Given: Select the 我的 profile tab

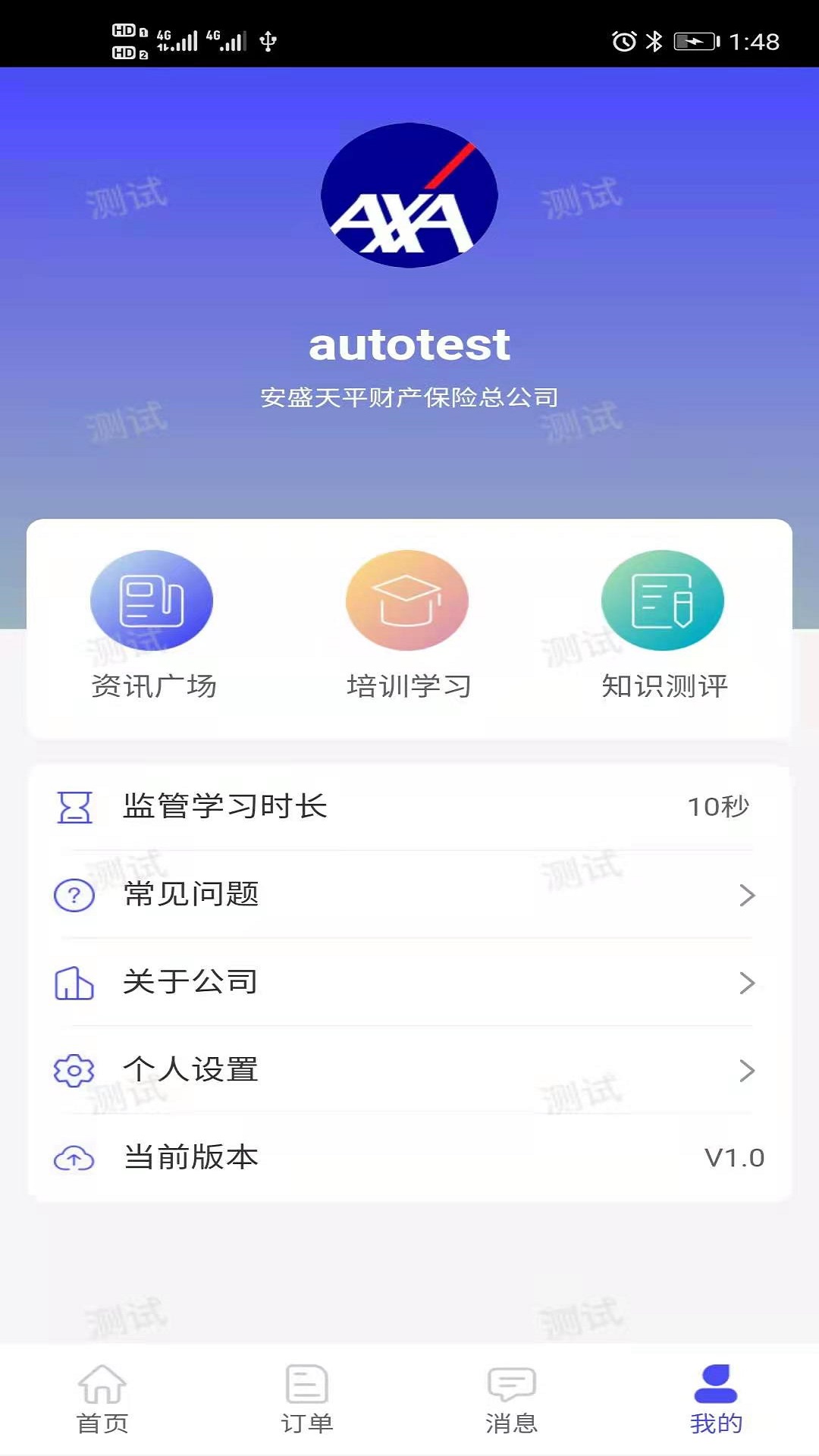Looking at the screenshot, I should pos(716,1399).
